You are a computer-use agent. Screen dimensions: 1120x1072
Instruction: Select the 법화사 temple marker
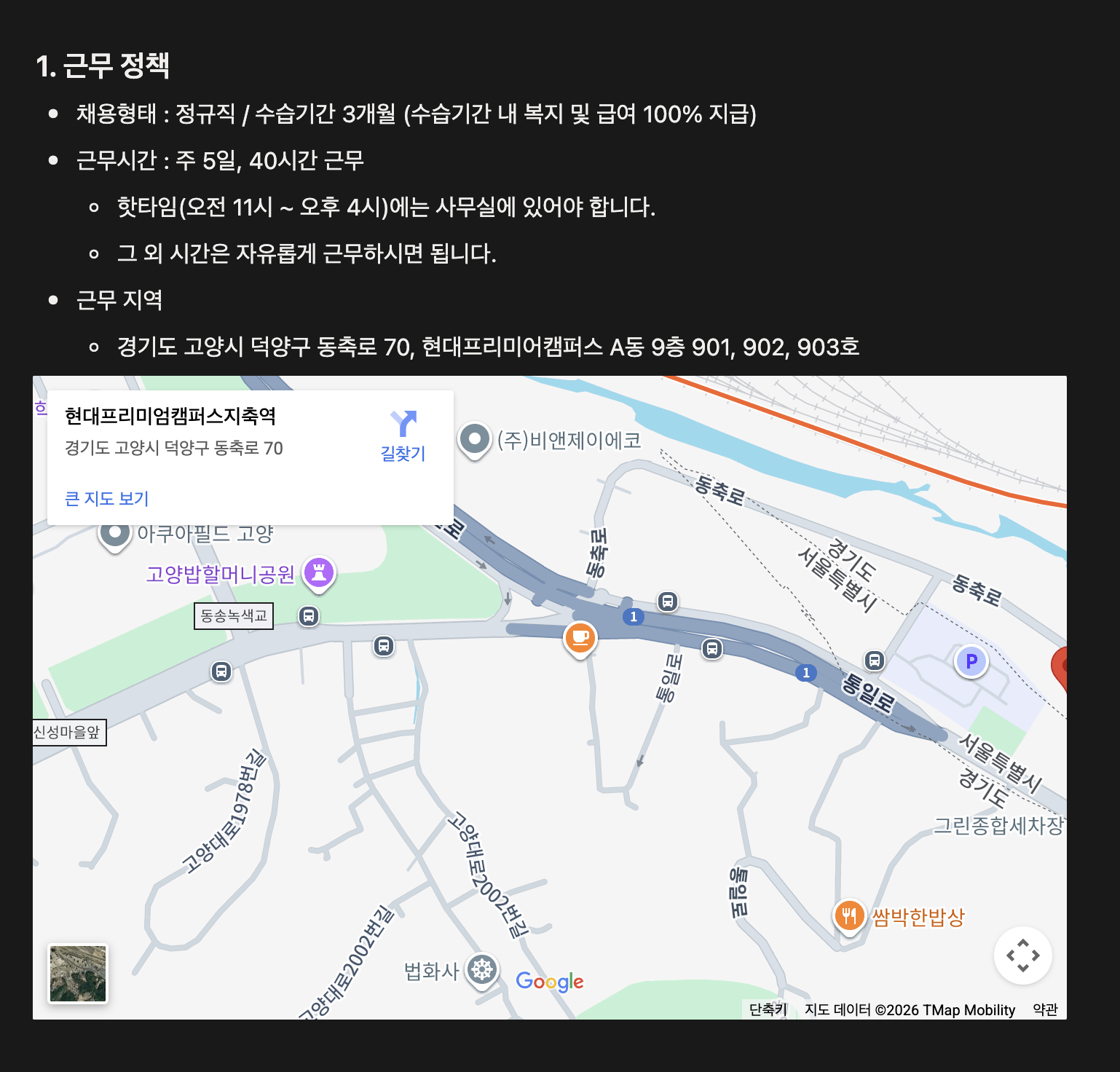pyautogui.click(x=481, y=969)
